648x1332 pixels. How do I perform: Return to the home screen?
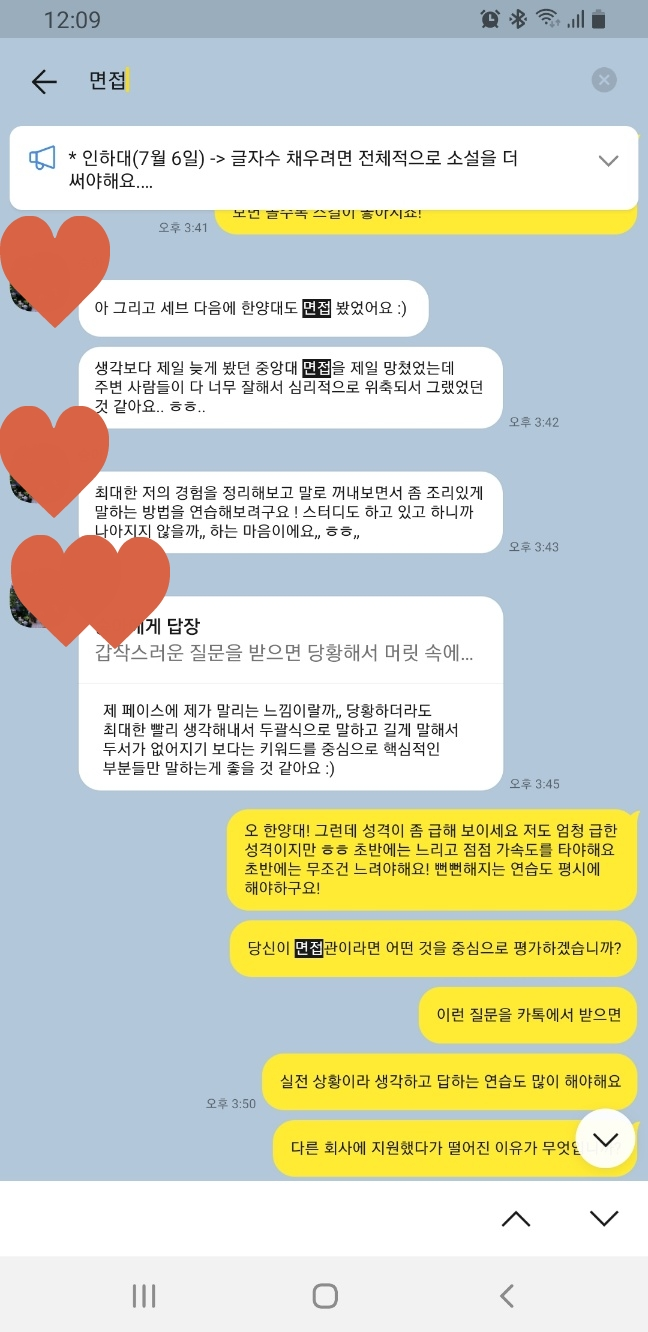(x=325, y=1296)
